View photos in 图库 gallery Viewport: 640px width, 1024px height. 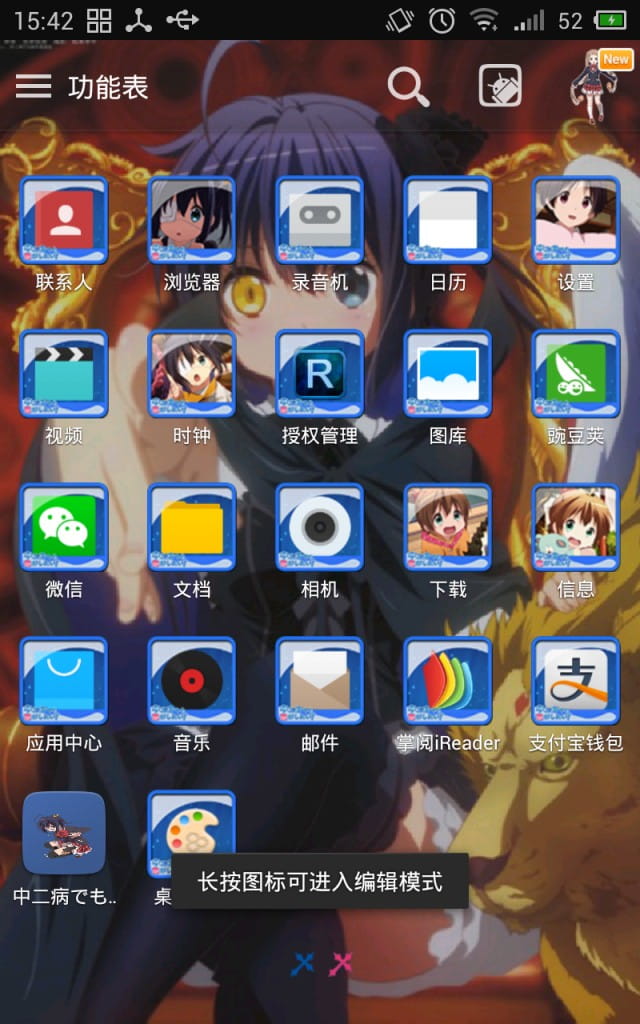pos(448,374)
